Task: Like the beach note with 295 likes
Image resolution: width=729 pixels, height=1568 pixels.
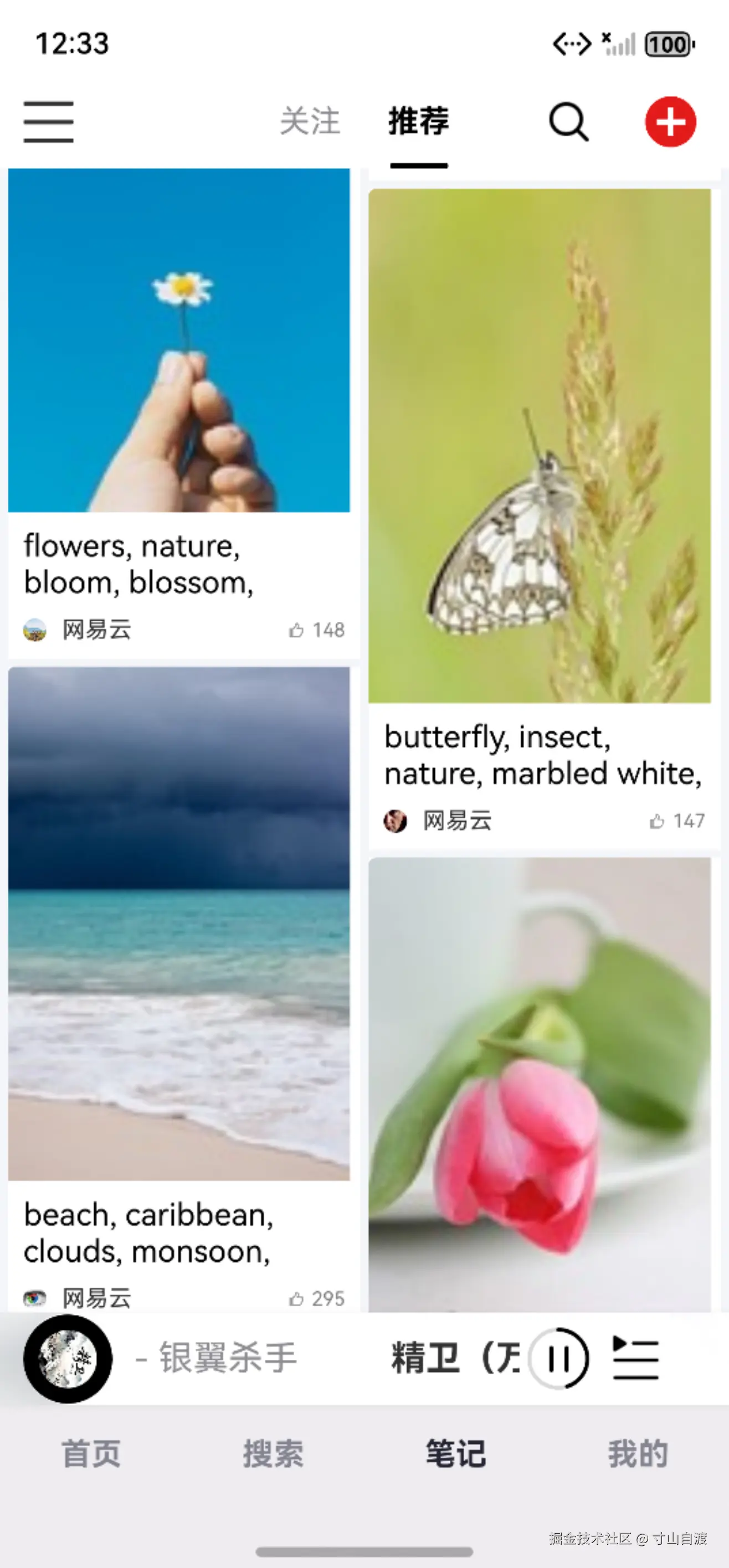Action: tap(297, 1299)
